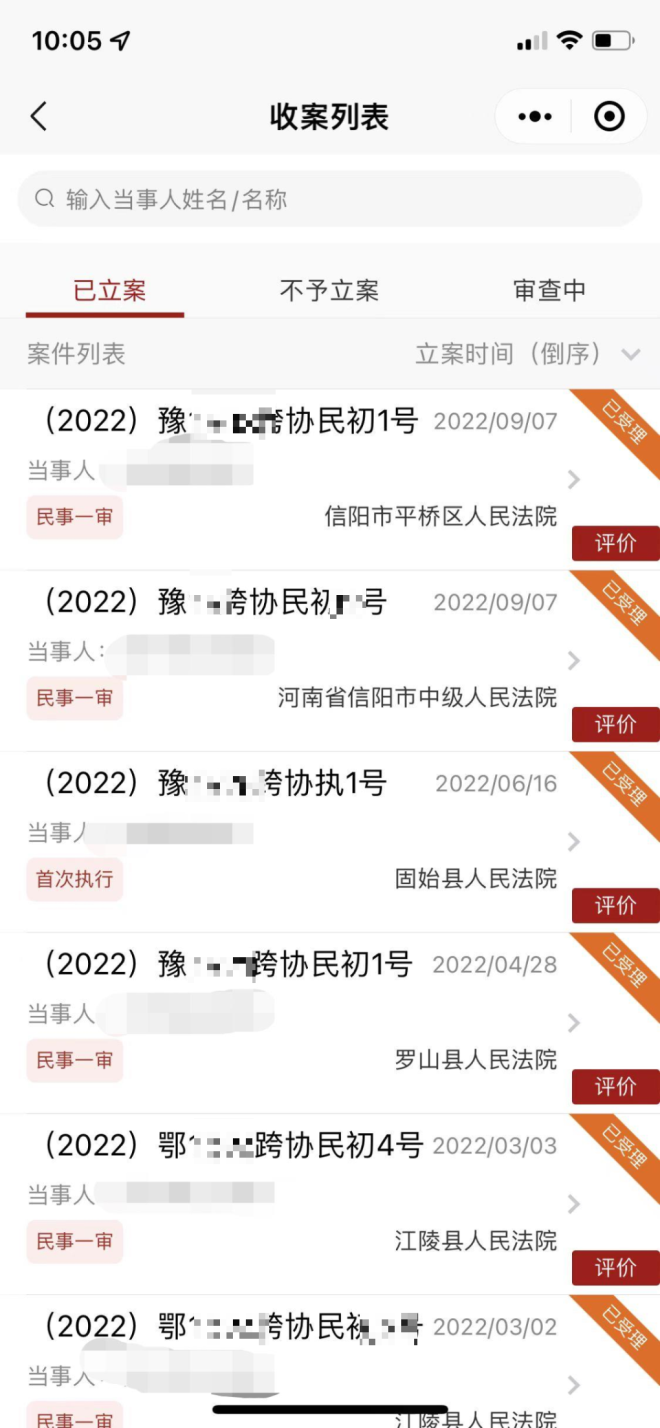Expand the 立案时间（倒序） sort dropdown
The image size is (660, 1428).
pyautogui.click(x=528, y=354)
